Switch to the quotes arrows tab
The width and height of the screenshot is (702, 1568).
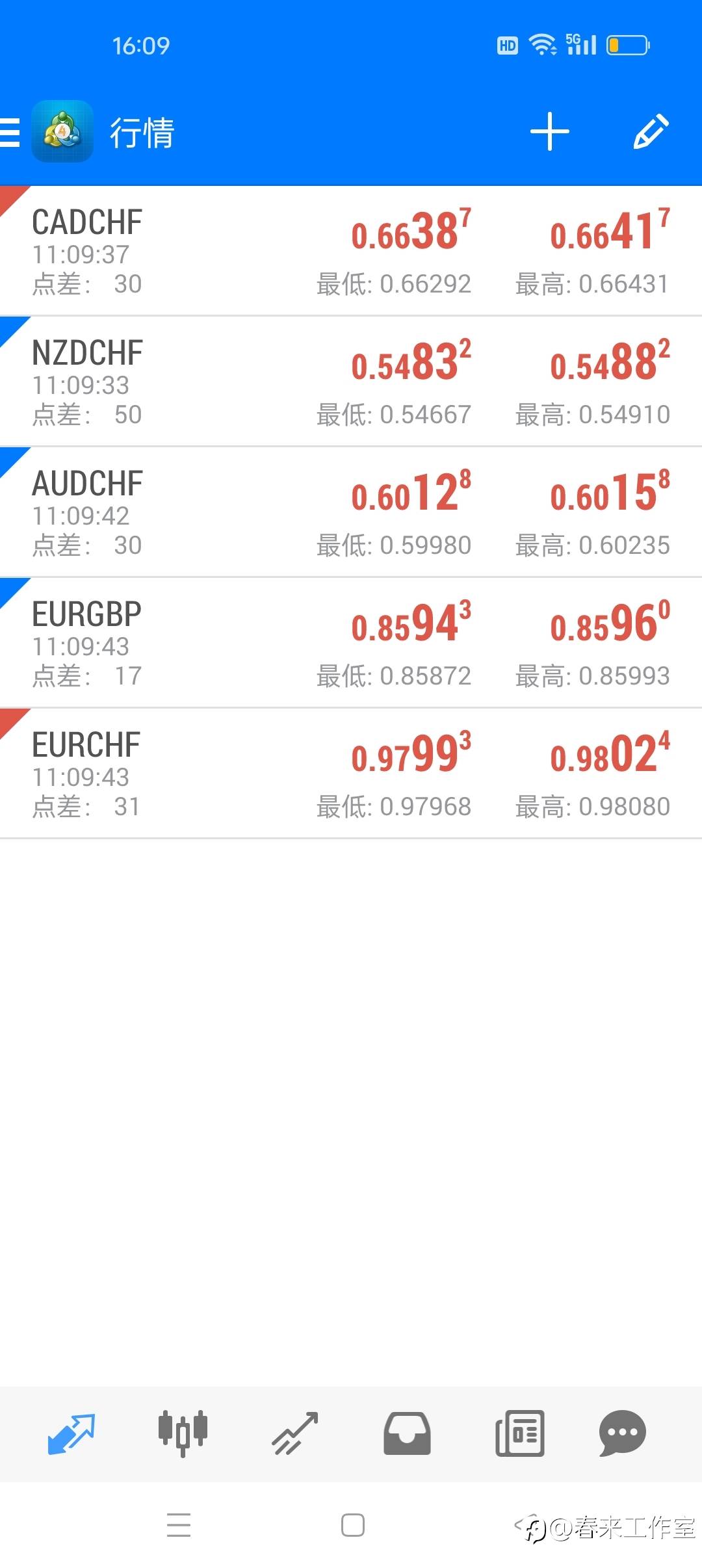[x=71, y=1433]
